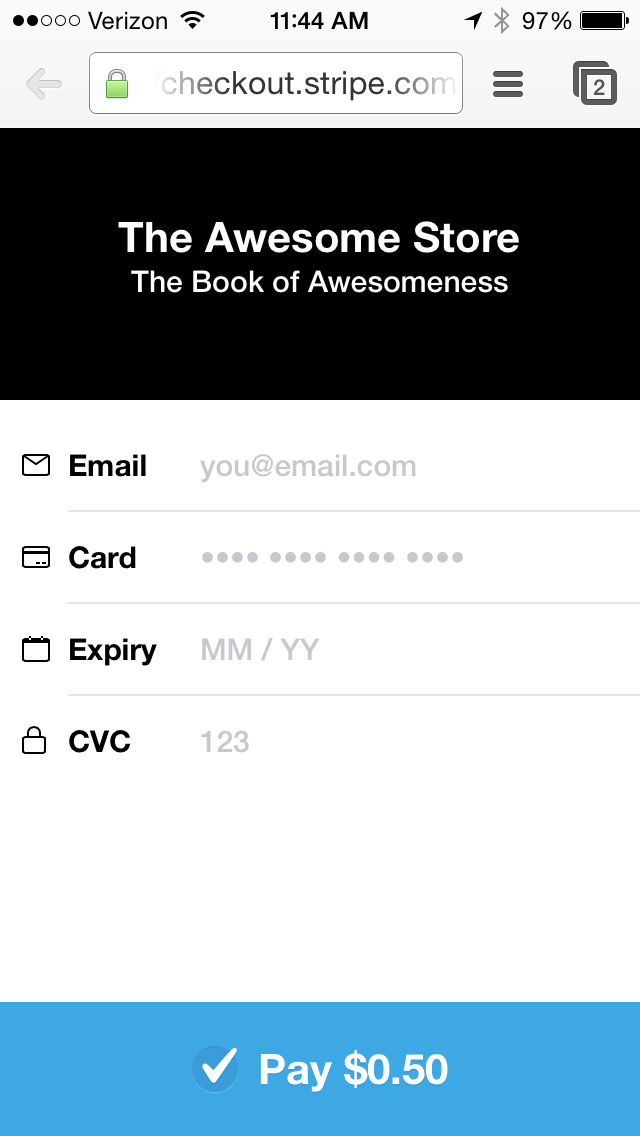Open the browser tabs switcher

[595, 83]
